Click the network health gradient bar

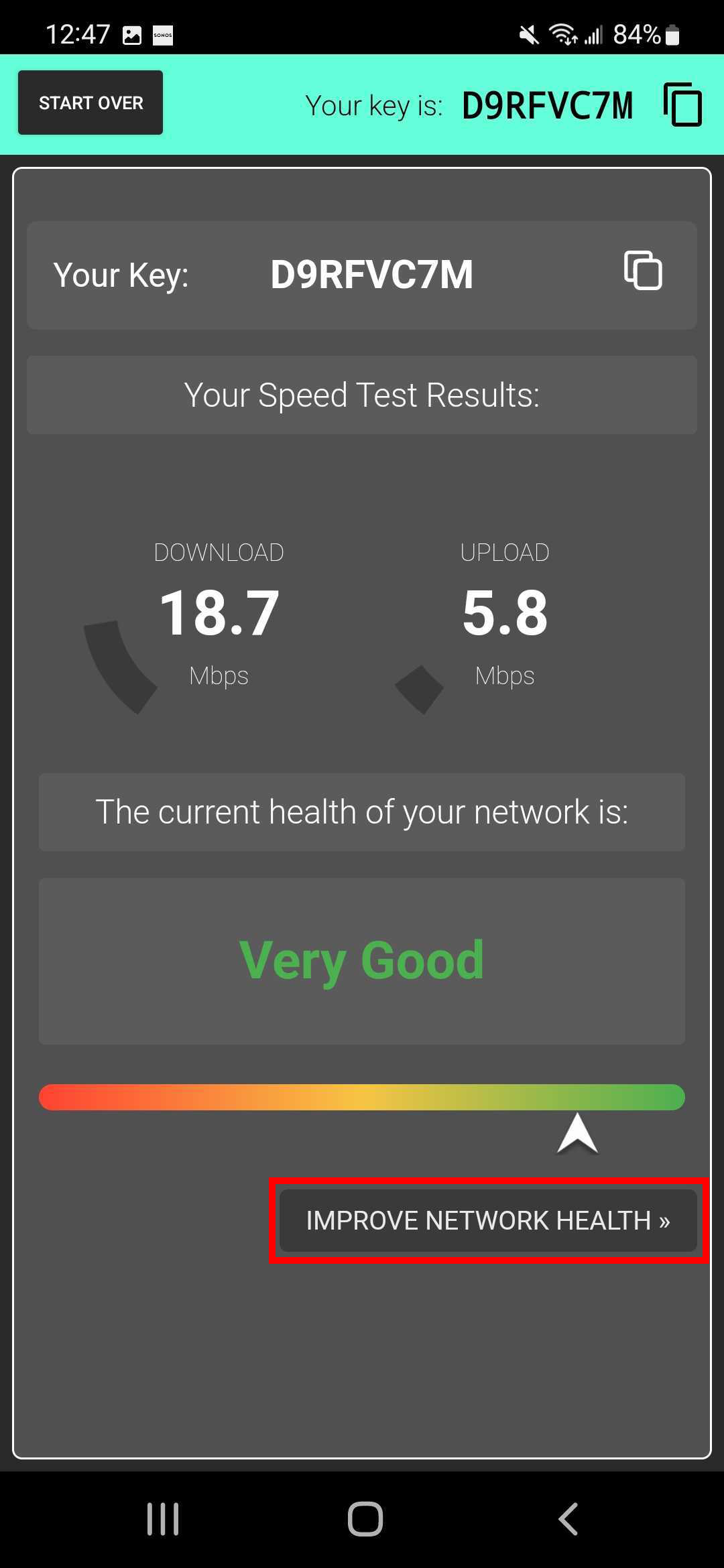(362, 1098)
